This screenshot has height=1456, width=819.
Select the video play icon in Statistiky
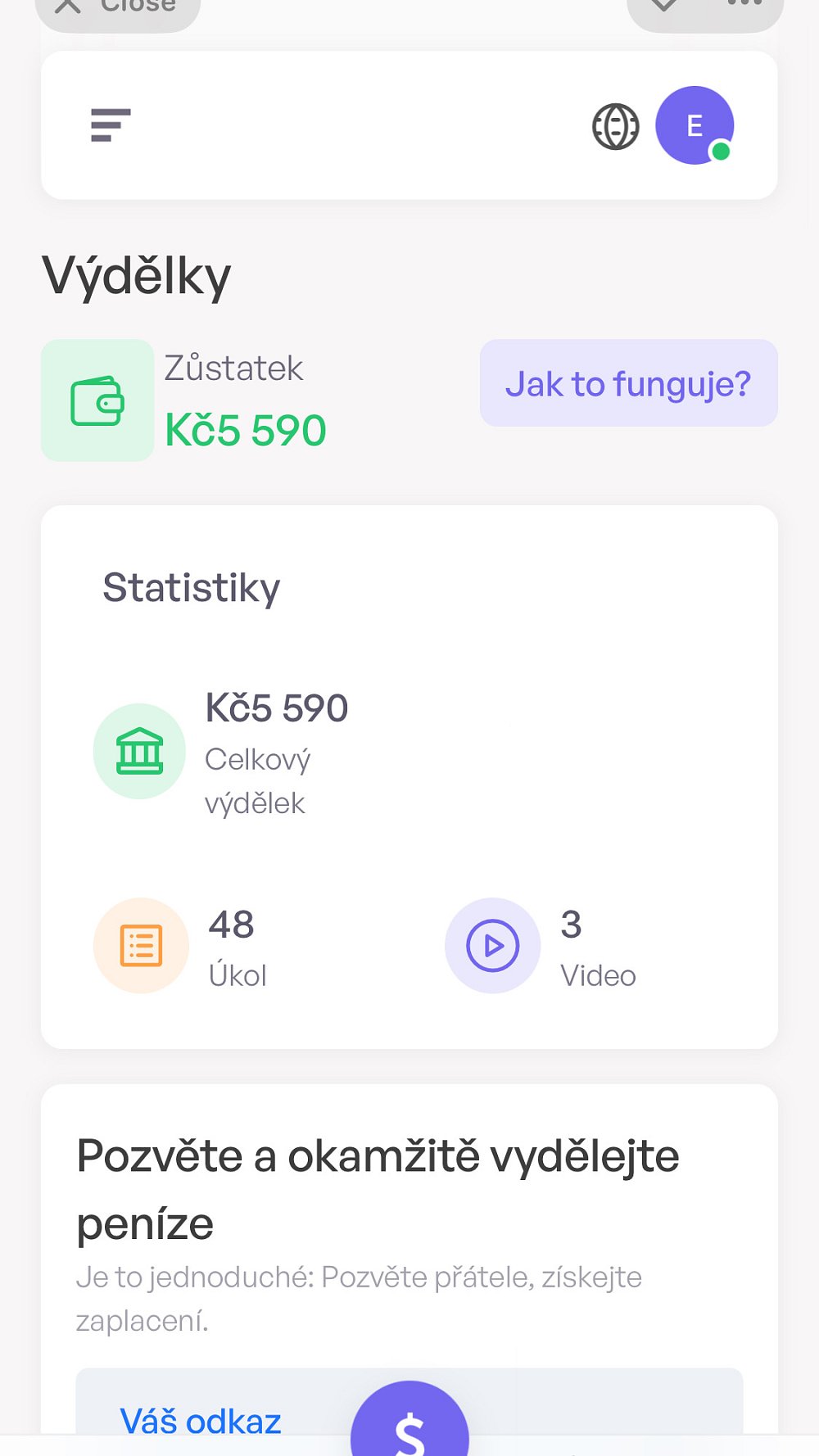pos(492,945)
